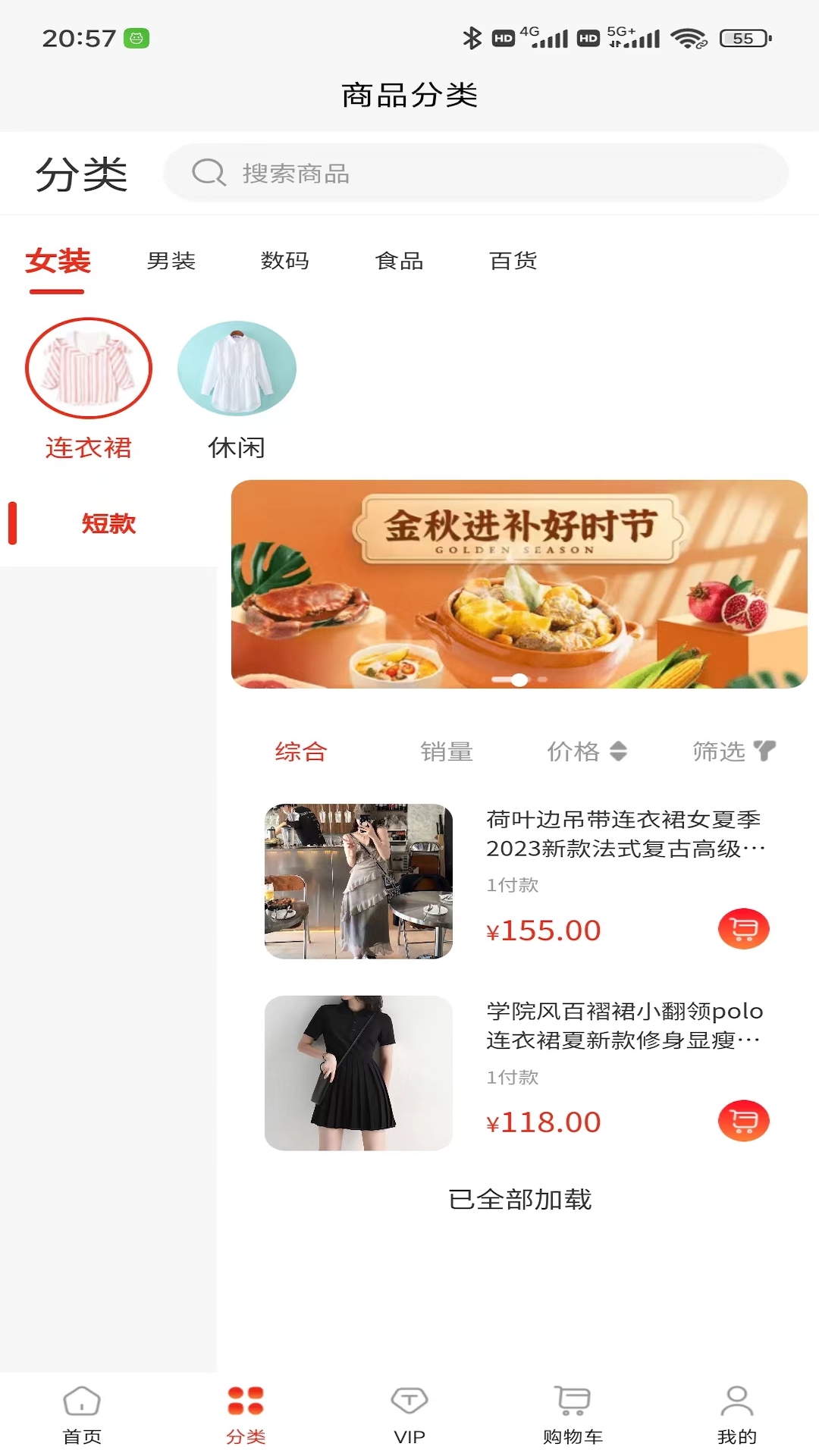
Task: Open the 食品 category tab
Action: pyautogui.click(x=399, y=261)
